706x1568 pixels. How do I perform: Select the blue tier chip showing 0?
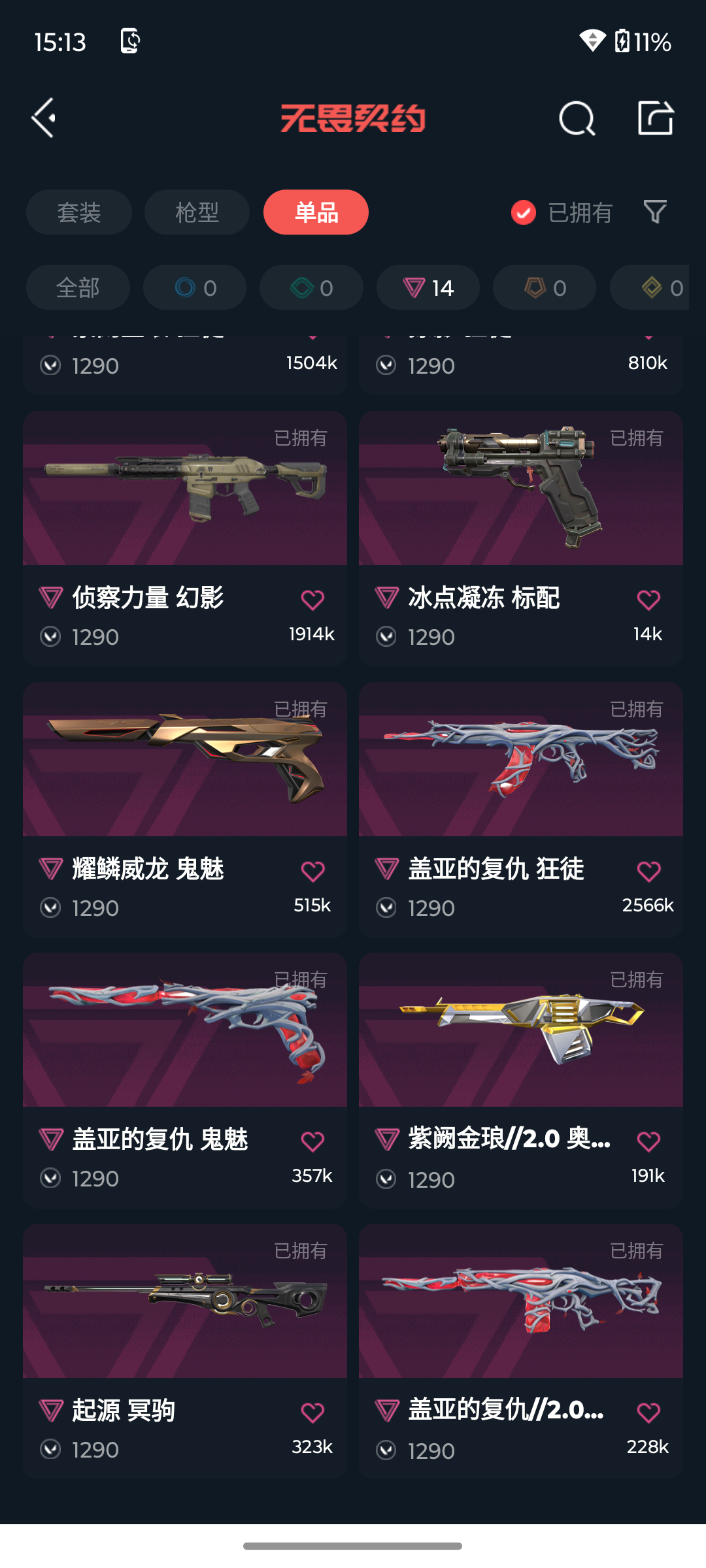[x=195, y=287]
